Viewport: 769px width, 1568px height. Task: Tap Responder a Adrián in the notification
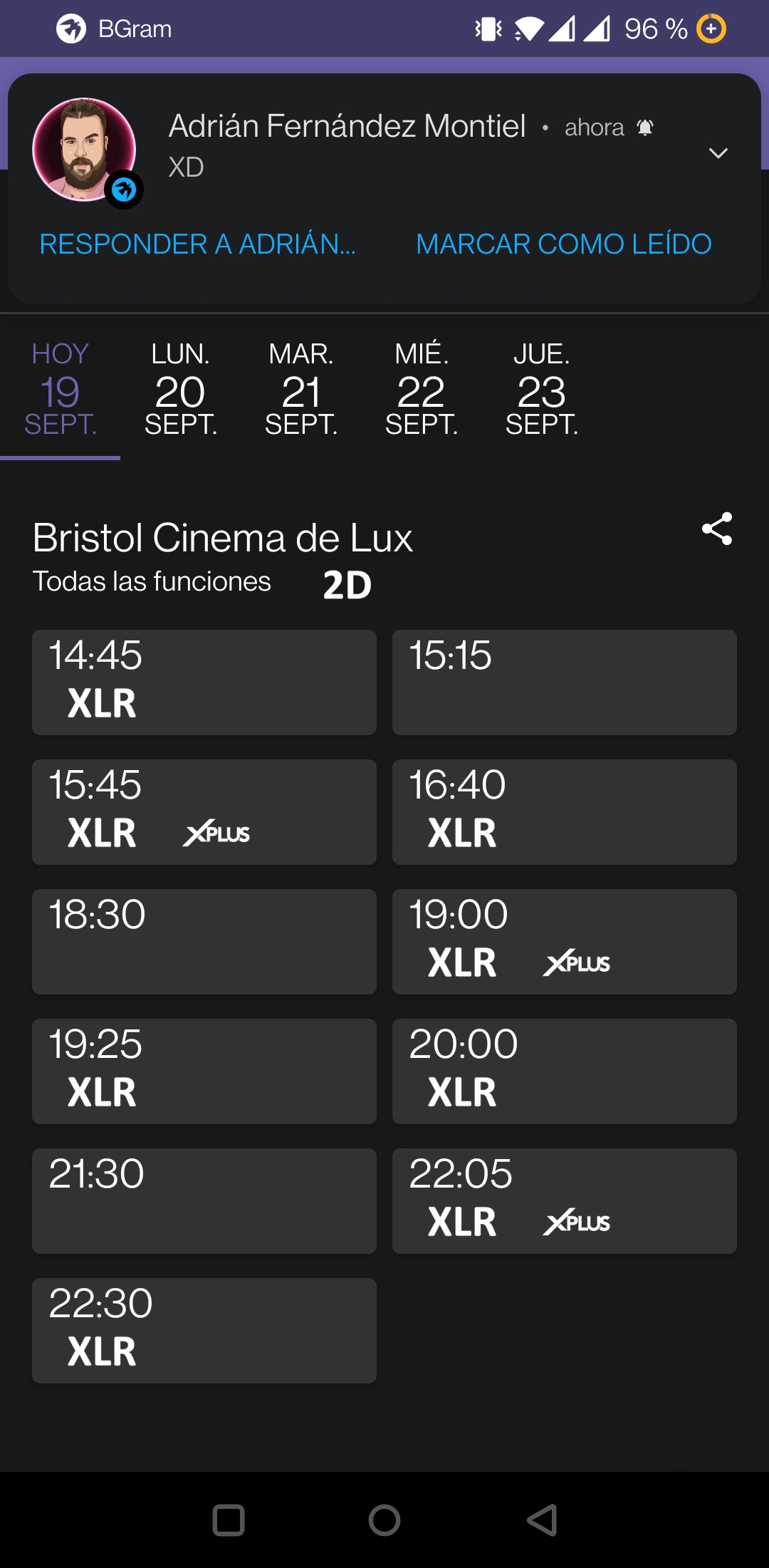tap(197, 244)
